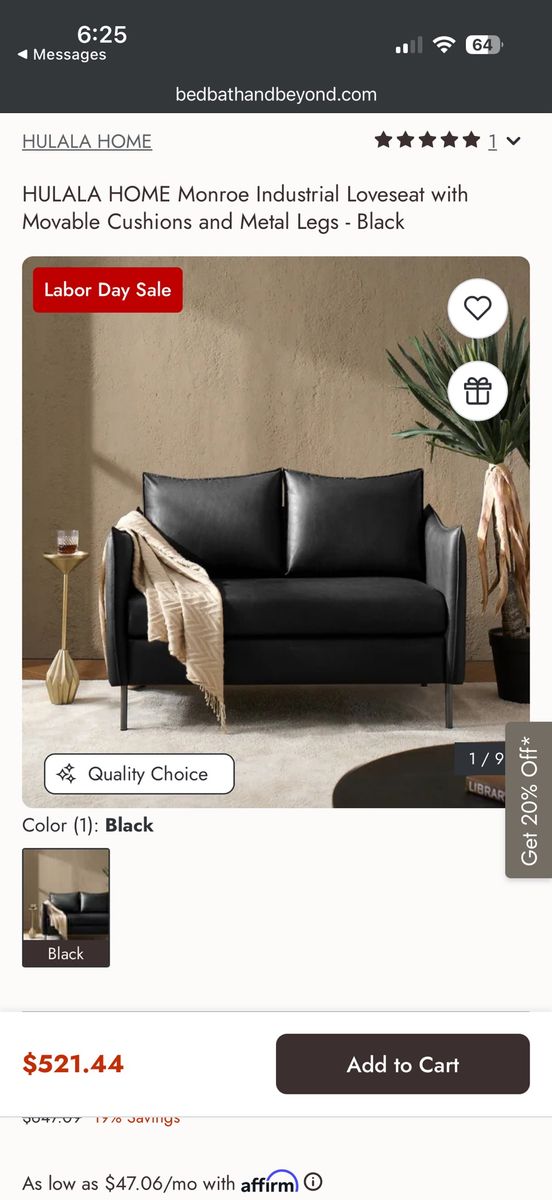Tap the gift registry icon

(x=478, y=390)
